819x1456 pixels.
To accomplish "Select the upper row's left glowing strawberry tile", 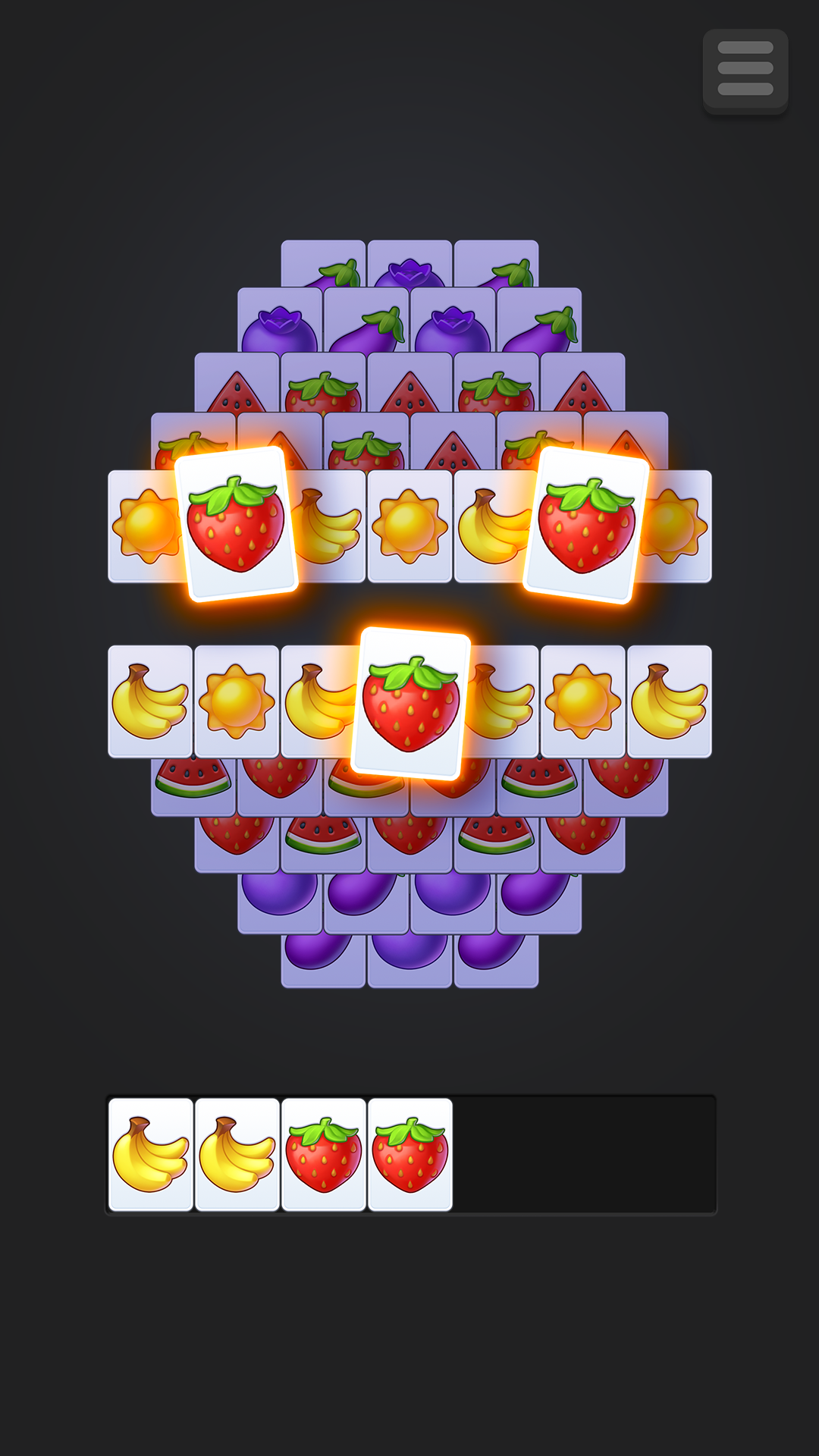I will click(236, 524).
